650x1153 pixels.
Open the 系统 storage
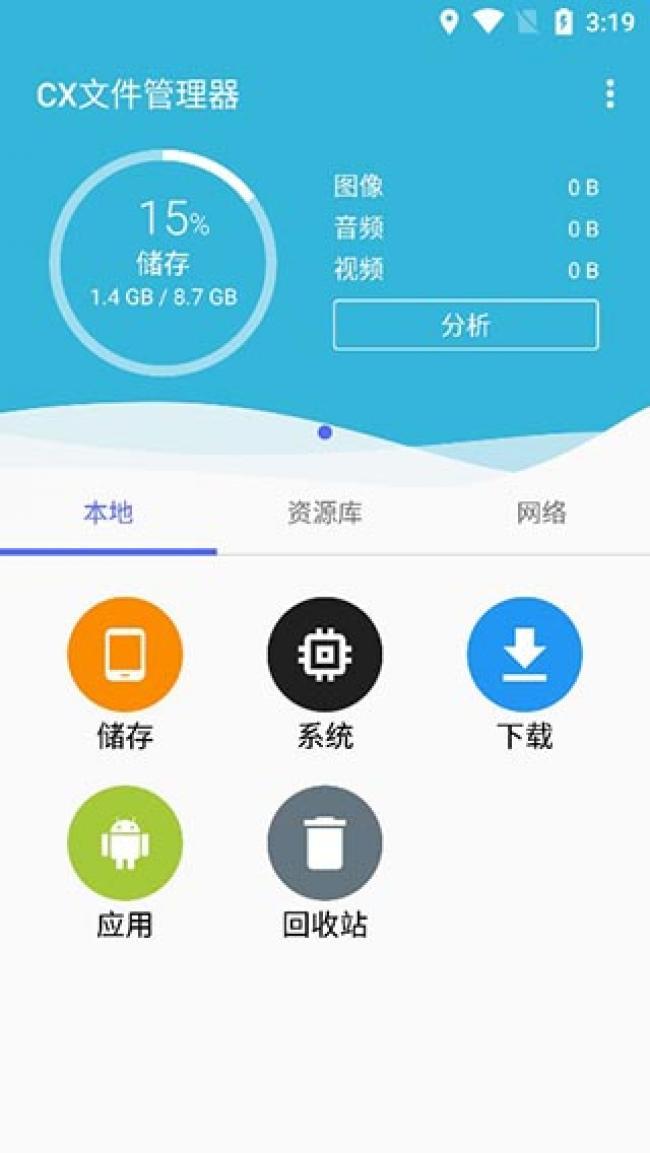point(325,655)
